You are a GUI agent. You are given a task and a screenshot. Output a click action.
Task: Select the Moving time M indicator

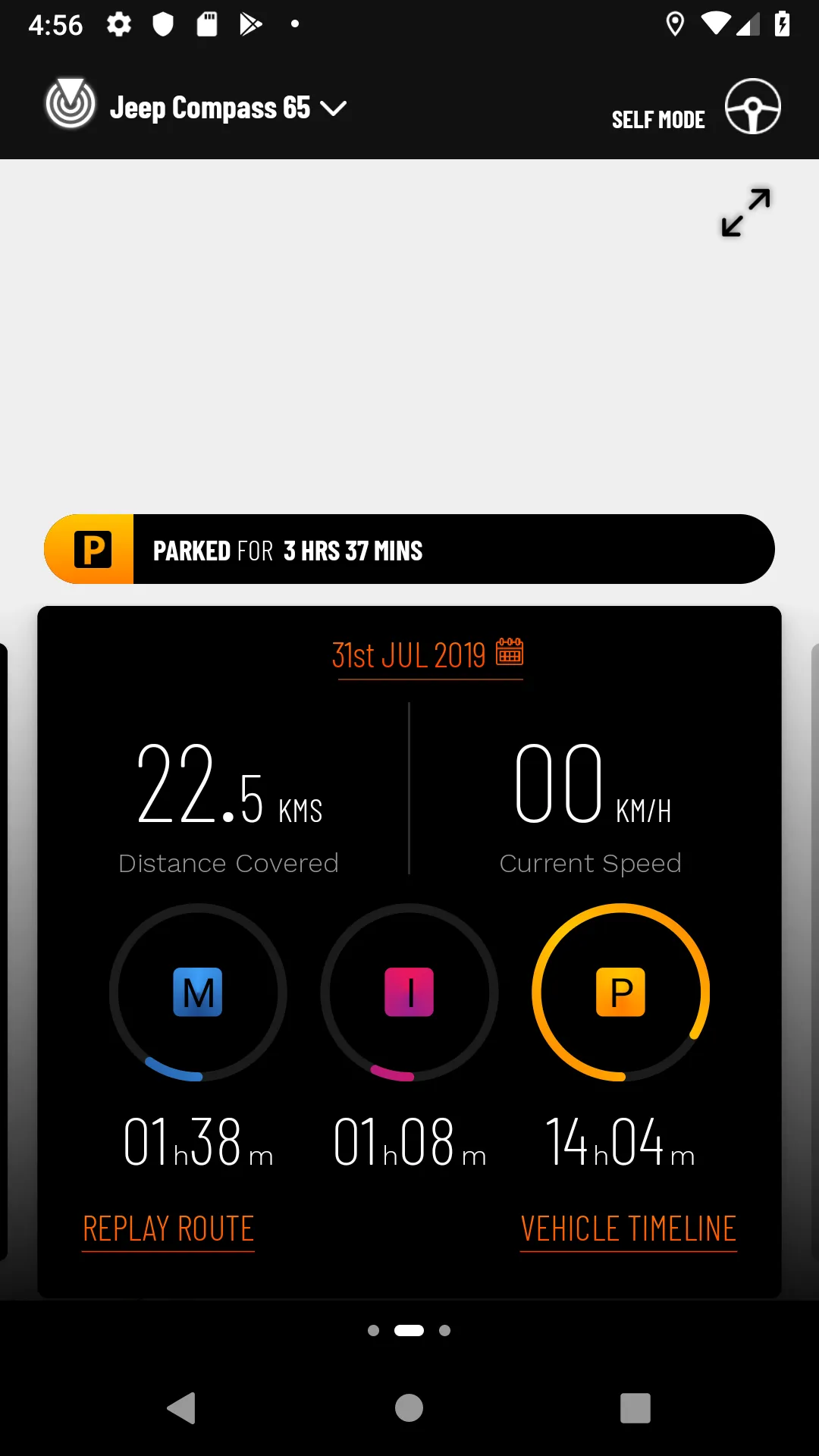198,993
